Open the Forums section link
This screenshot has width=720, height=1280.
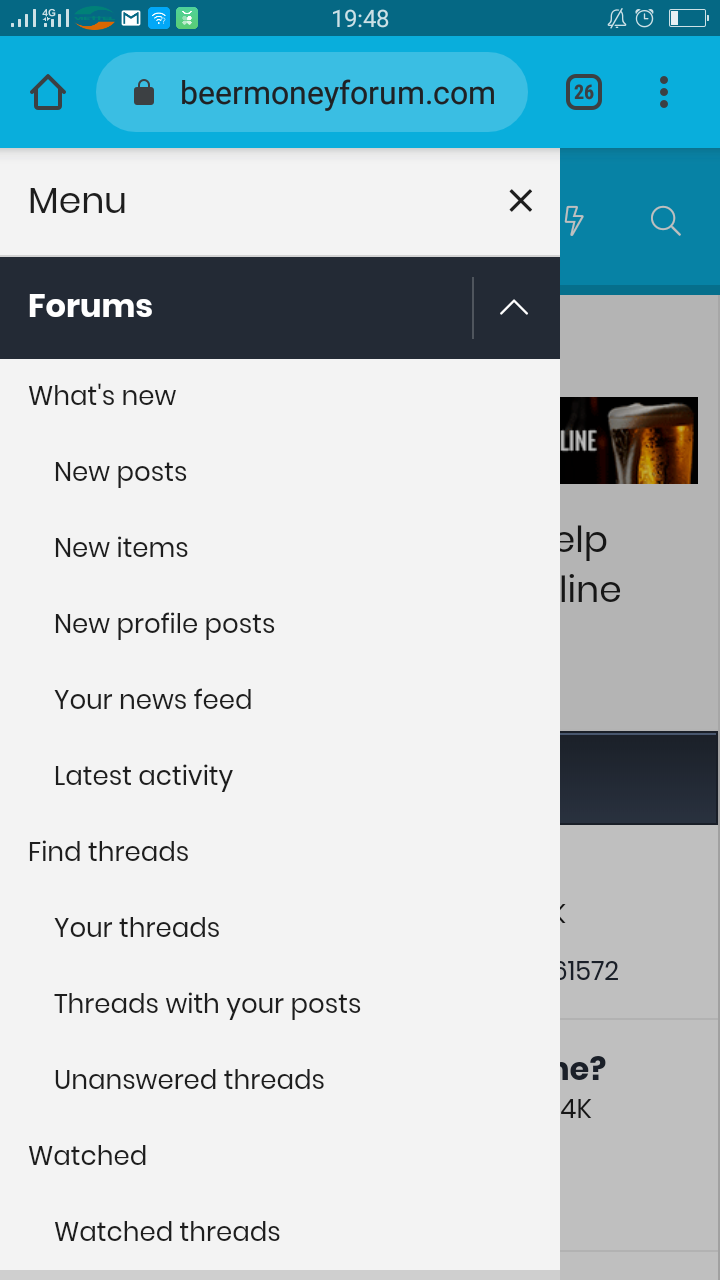[x=91, y=306]
